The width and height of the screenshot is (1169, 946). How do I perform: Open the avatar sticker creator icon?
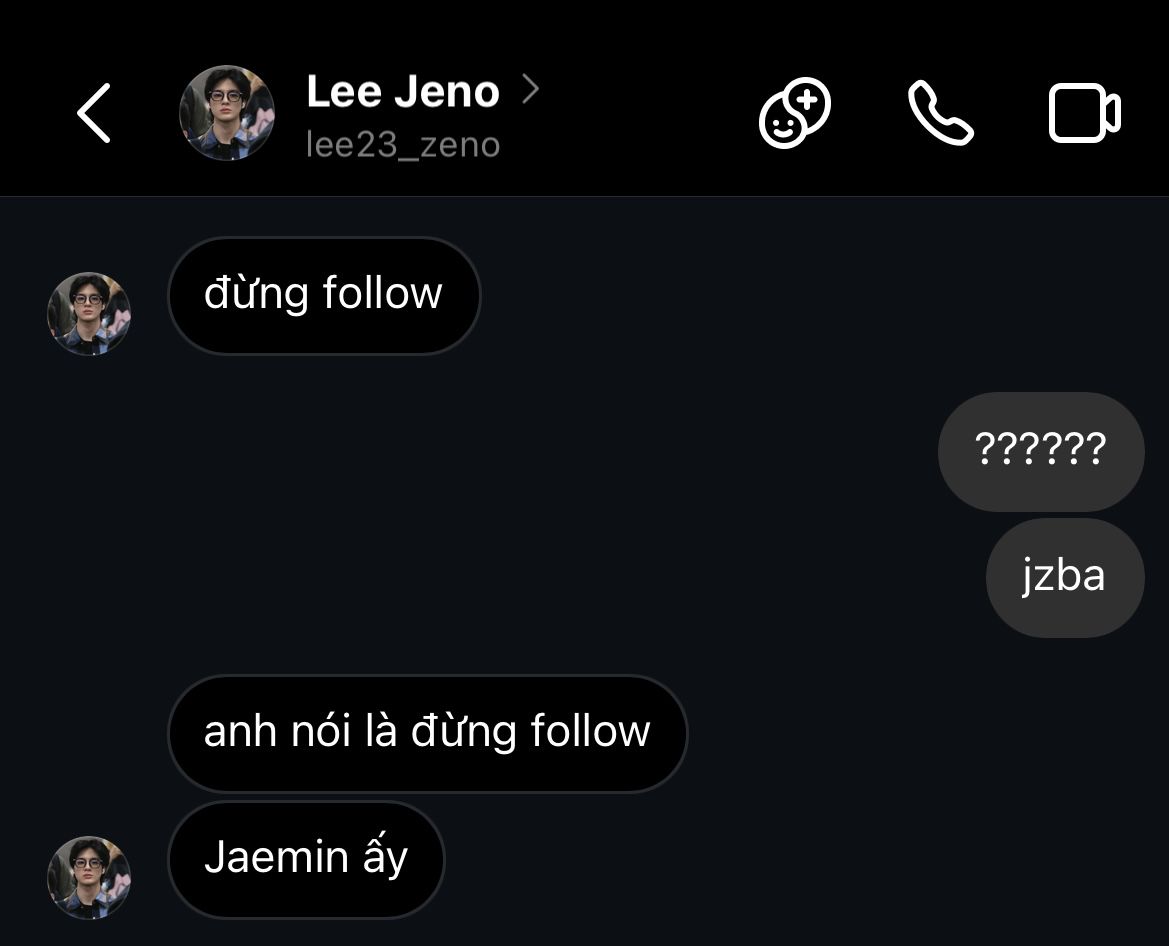point(795,113)
